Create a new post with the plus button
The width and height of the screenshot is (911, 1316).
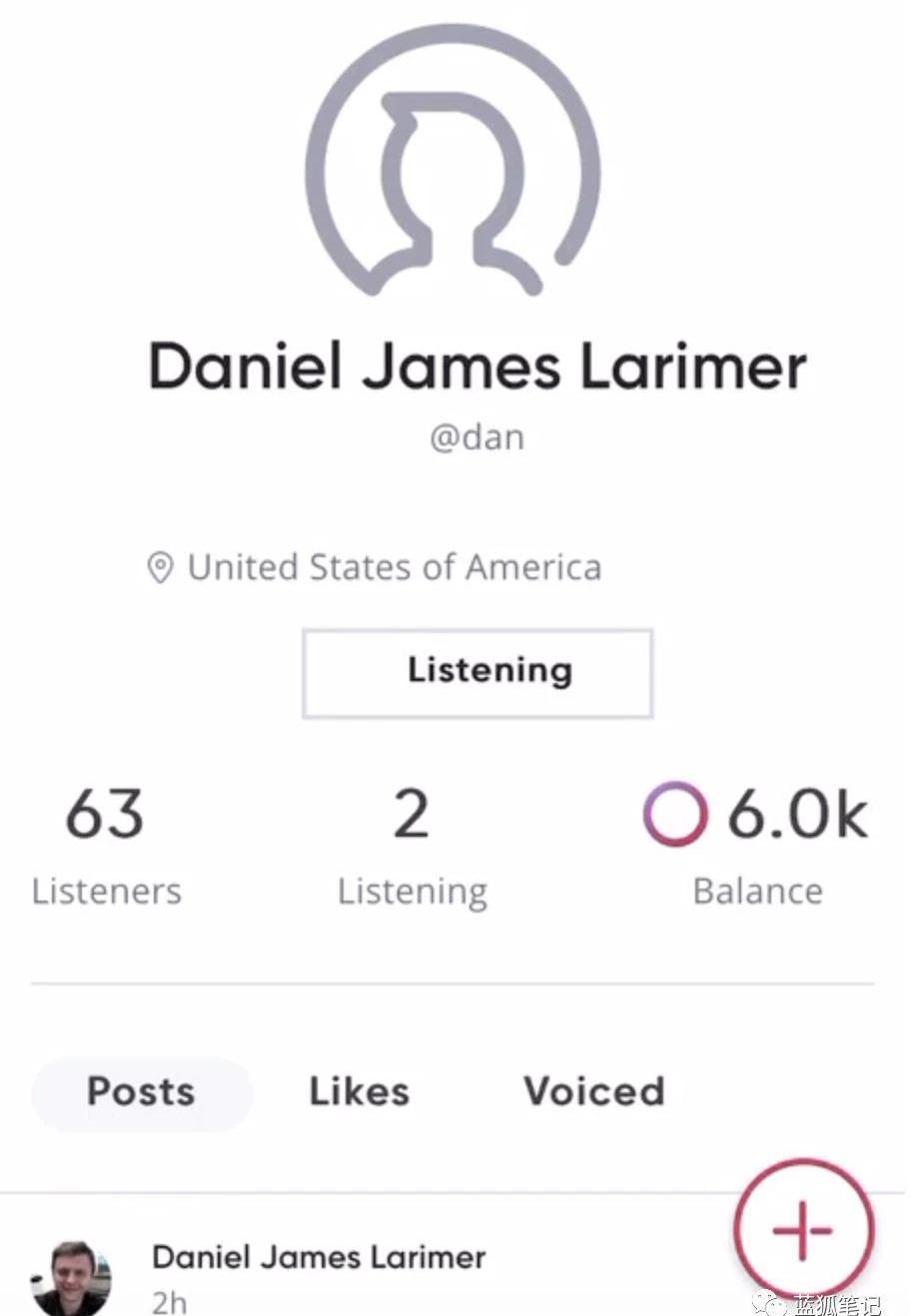(x=803, y=1230)
